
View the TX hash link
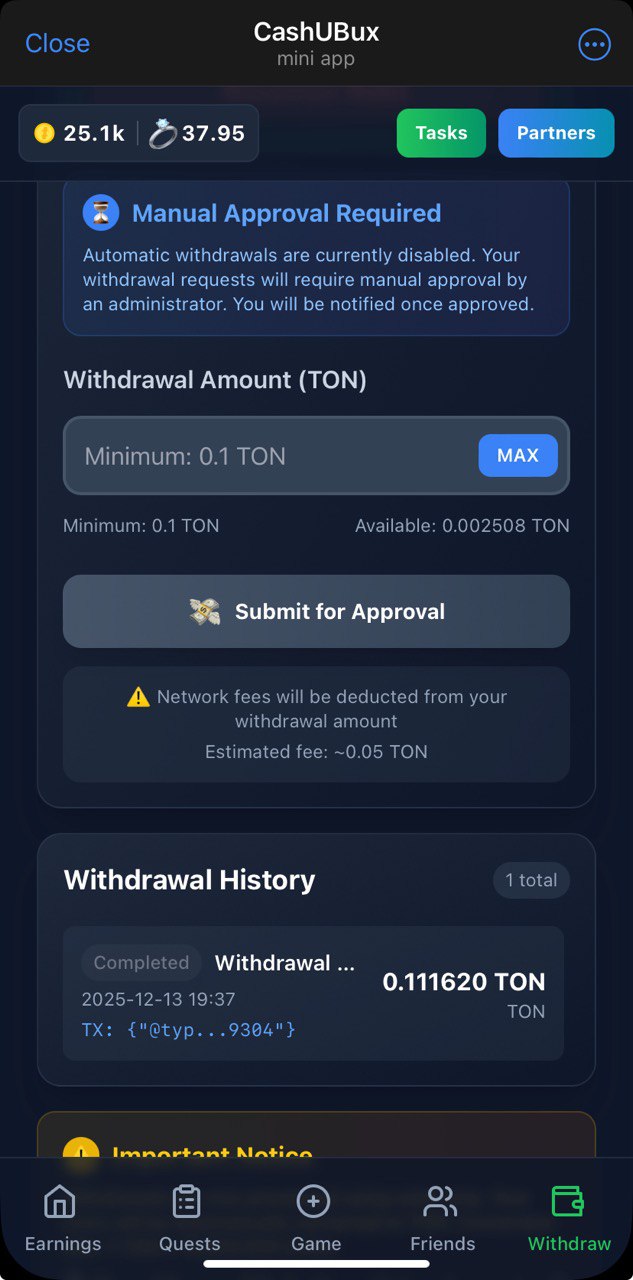[189, 1029]
